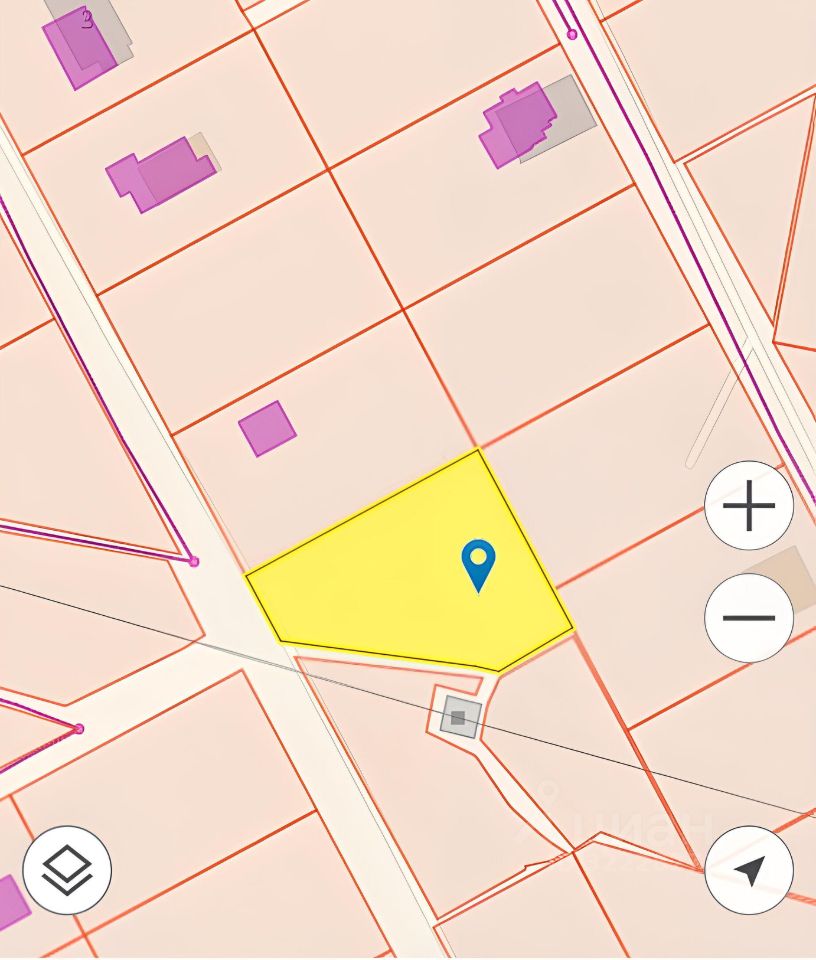Zoom out of the map
The image size is (816, 960).
pos(749,617)
